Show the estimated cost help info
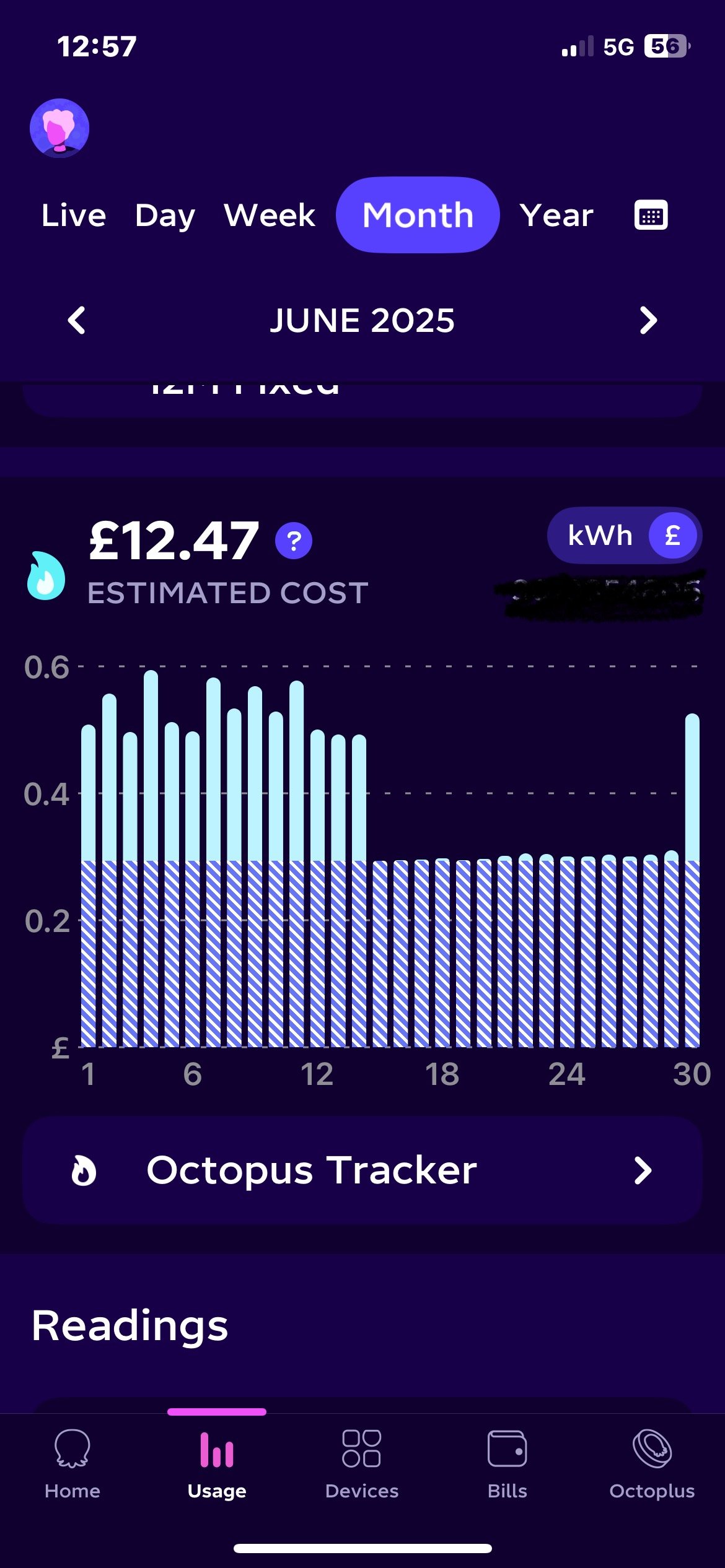The width and height of the screenshot is (725, 1568). [294, 541]
